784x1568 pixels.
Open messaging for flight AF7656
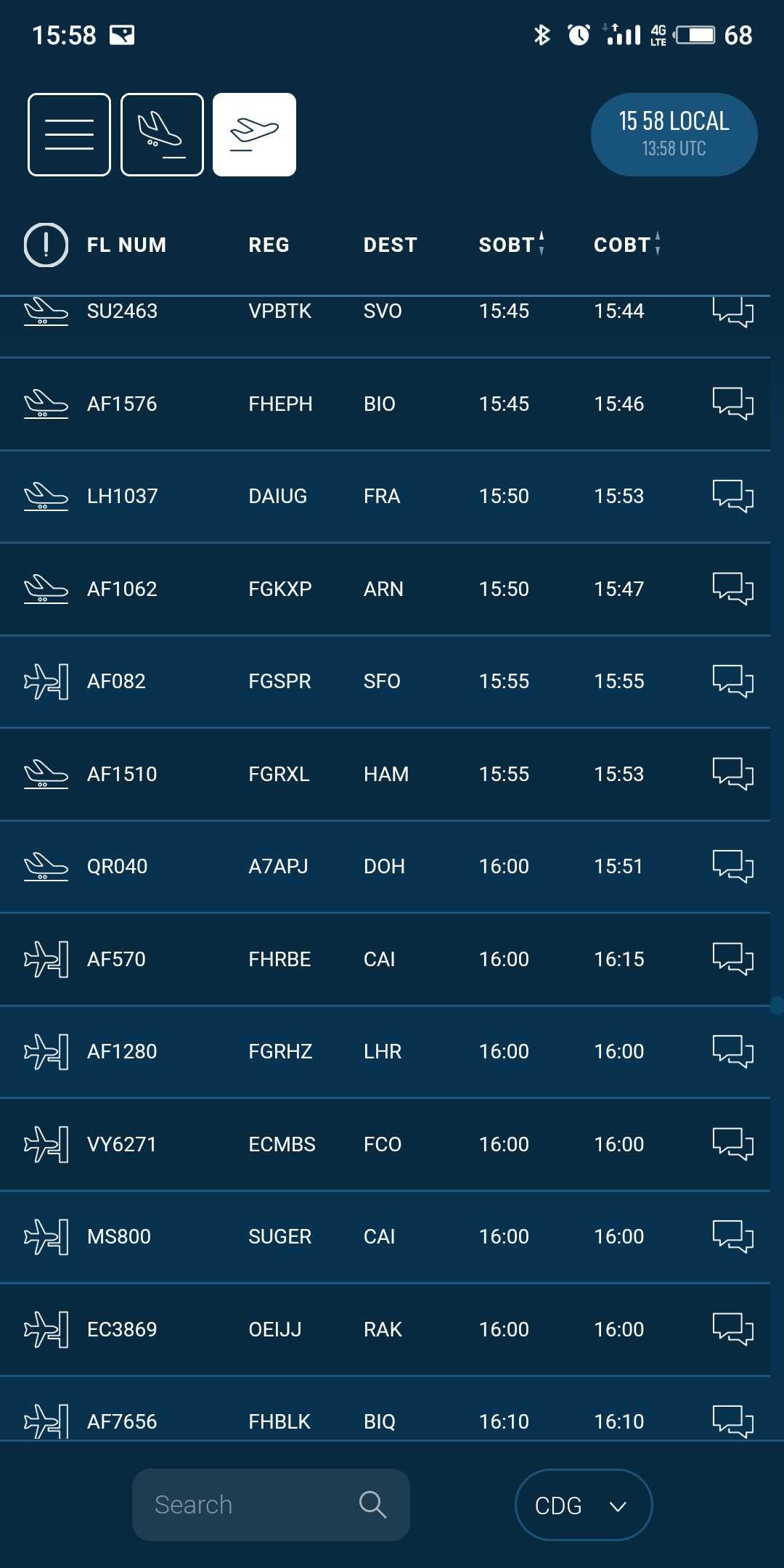pos(733,1421)
